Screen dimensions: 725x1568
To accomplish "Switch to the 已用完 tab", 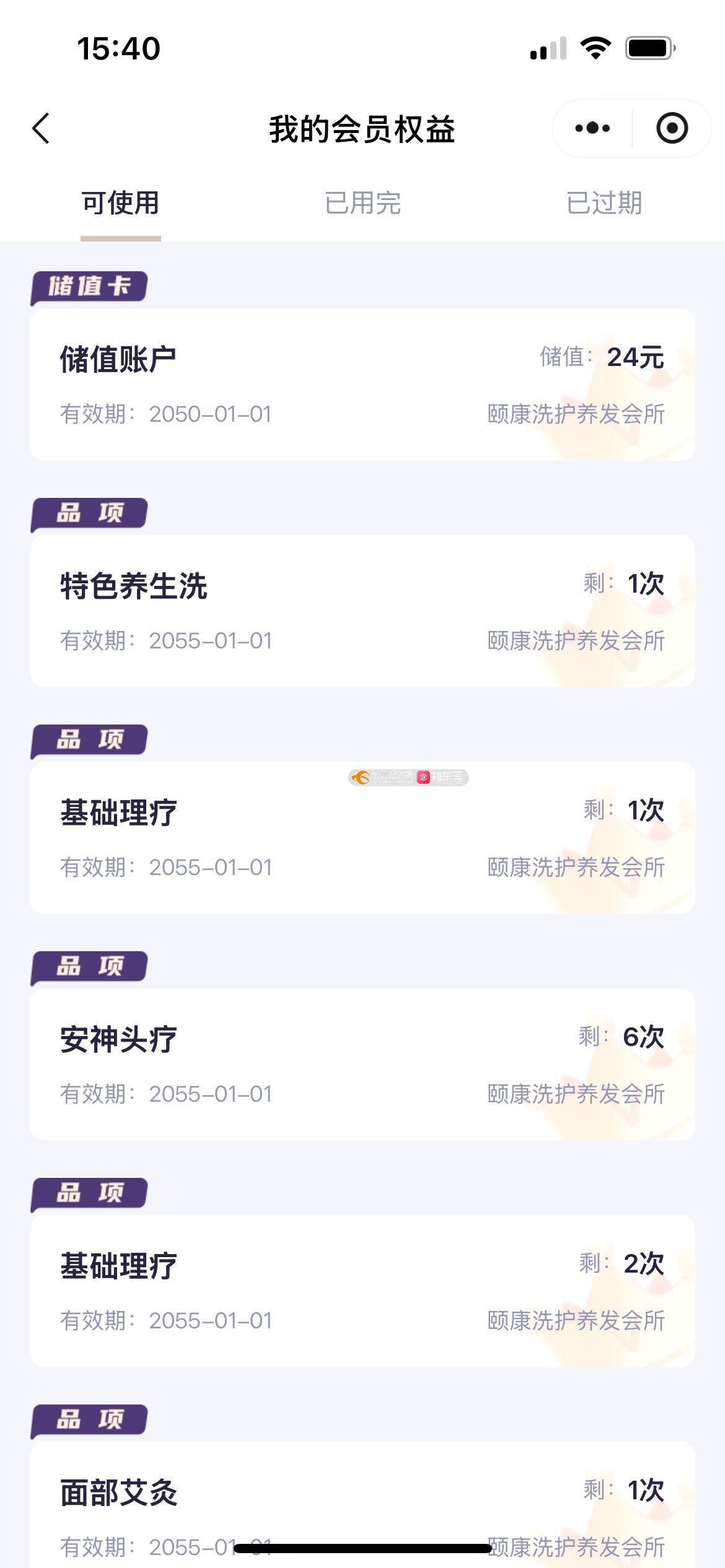I will click(x=362, y=203).
